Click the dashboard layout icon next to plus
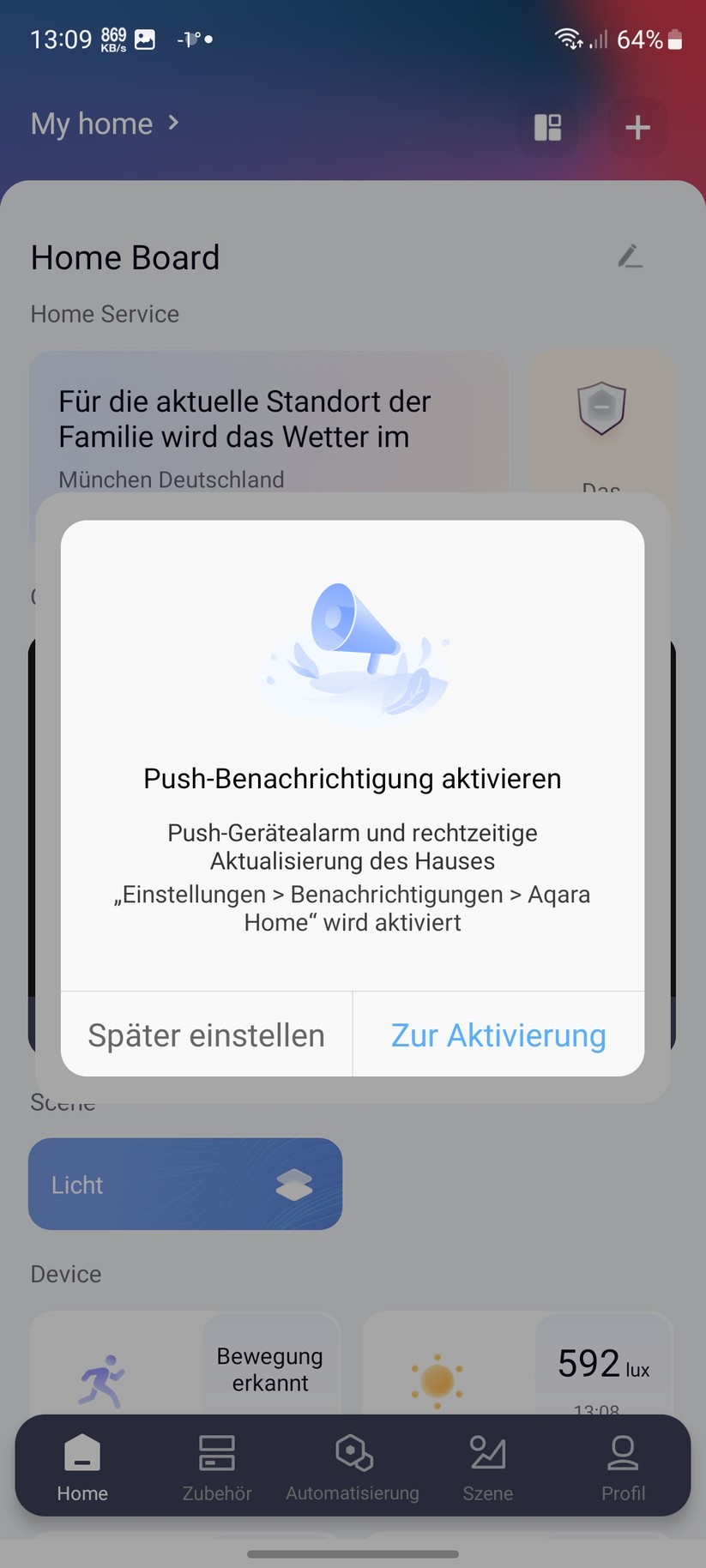 [x=547, y=127]
